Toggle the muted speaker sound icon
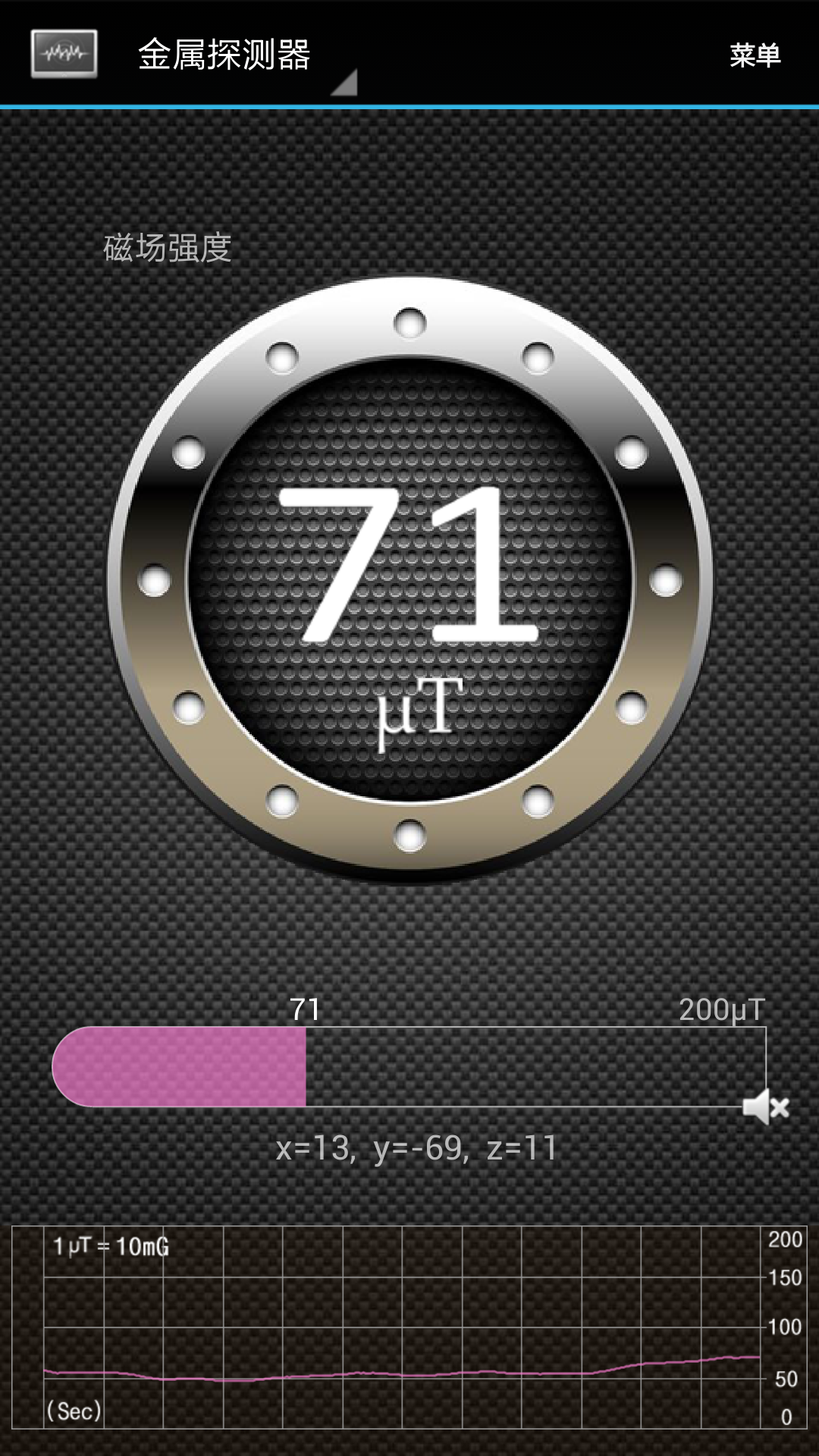 pyautogui.click(x=766, y=1107)
